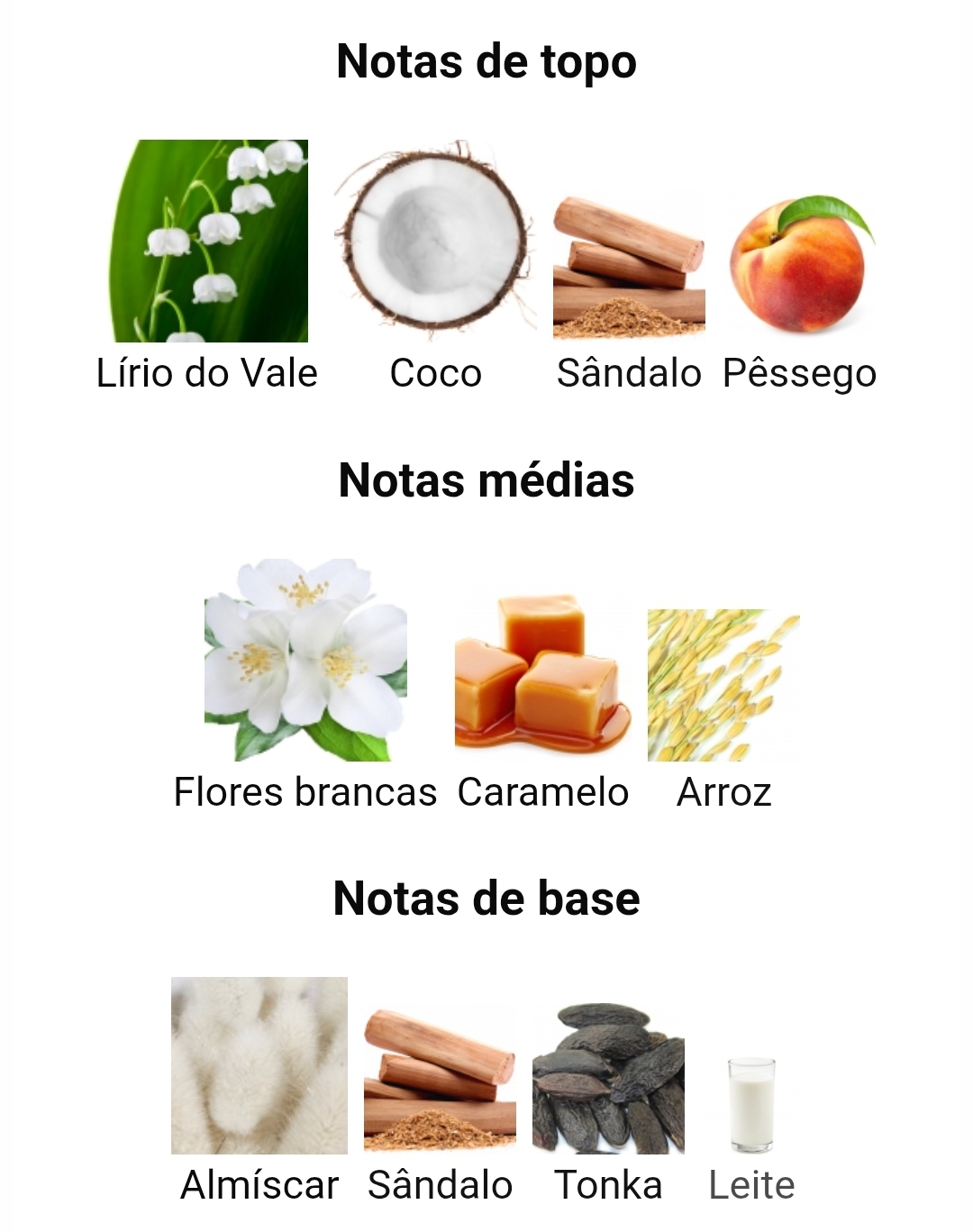
Task: Open Sândalo under Notas de base
Action: pos(440,1080)
